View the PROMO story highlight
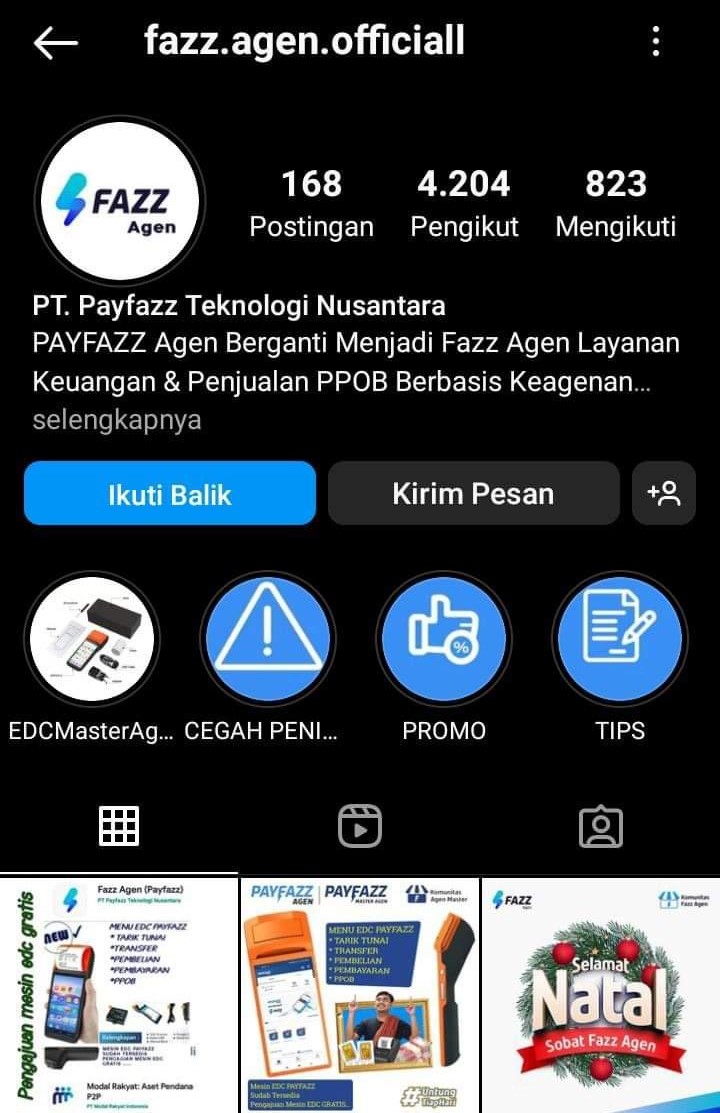 (x=444, y=638)
